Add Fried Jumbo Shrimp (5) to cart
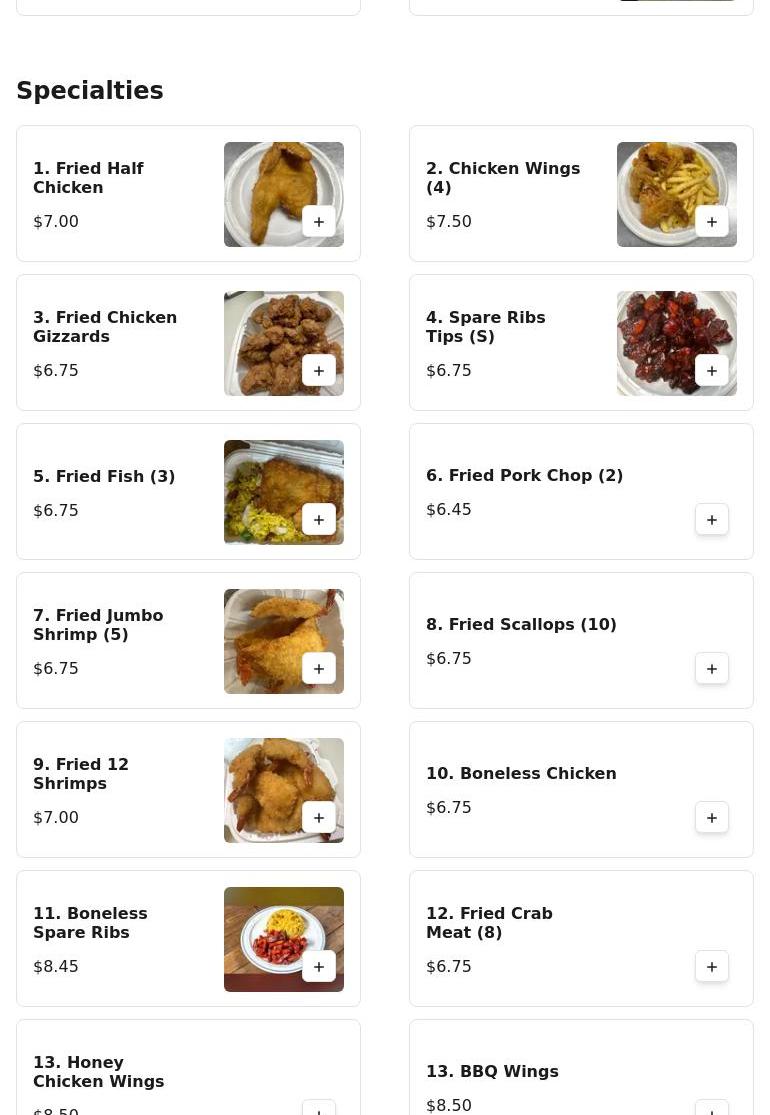This screenshot has height=1115, width=770. tap(319, 669)
